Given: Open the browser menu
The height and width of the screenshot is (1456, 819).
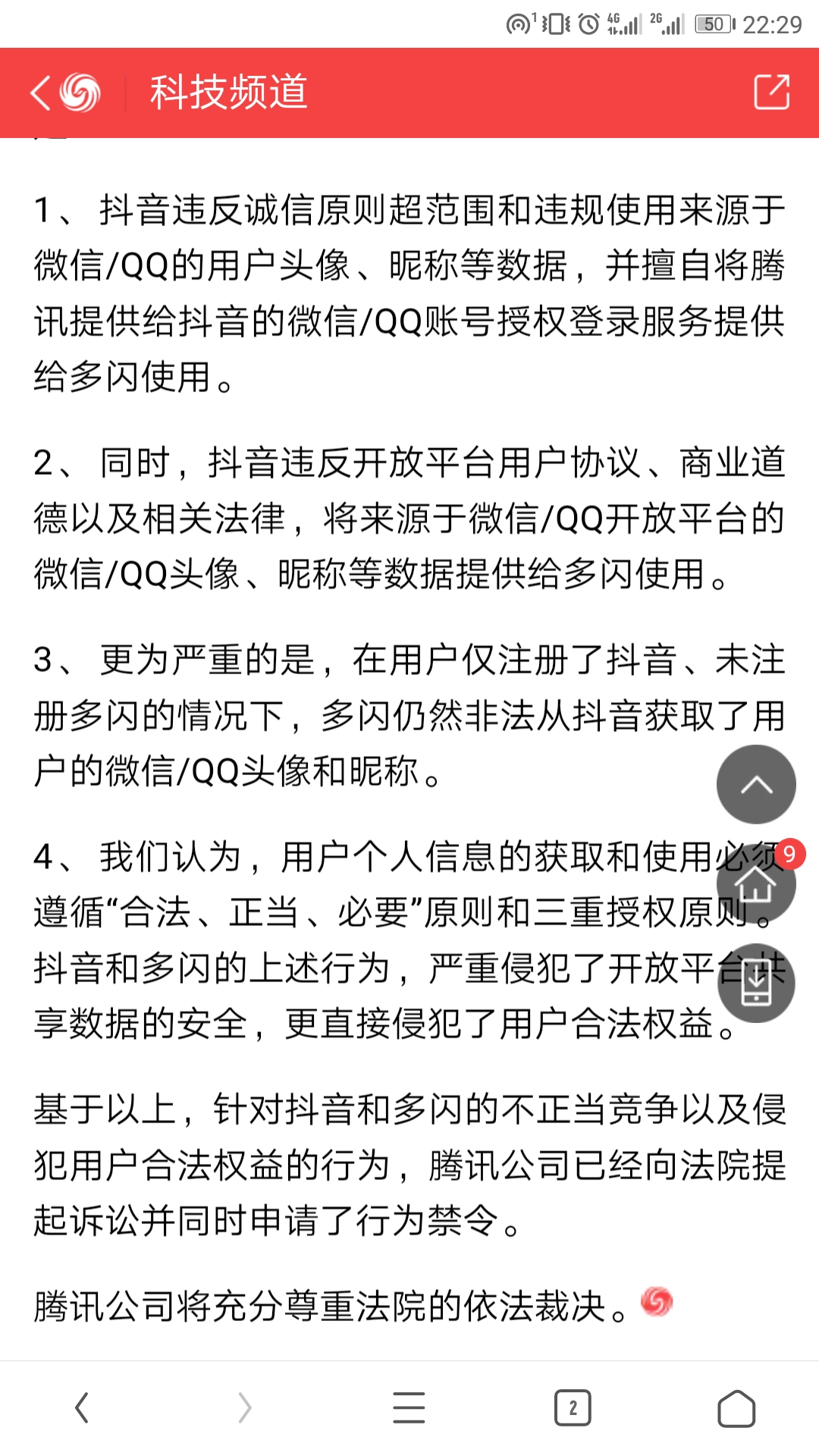Looking at the screenshot, I should (409, 1408).
